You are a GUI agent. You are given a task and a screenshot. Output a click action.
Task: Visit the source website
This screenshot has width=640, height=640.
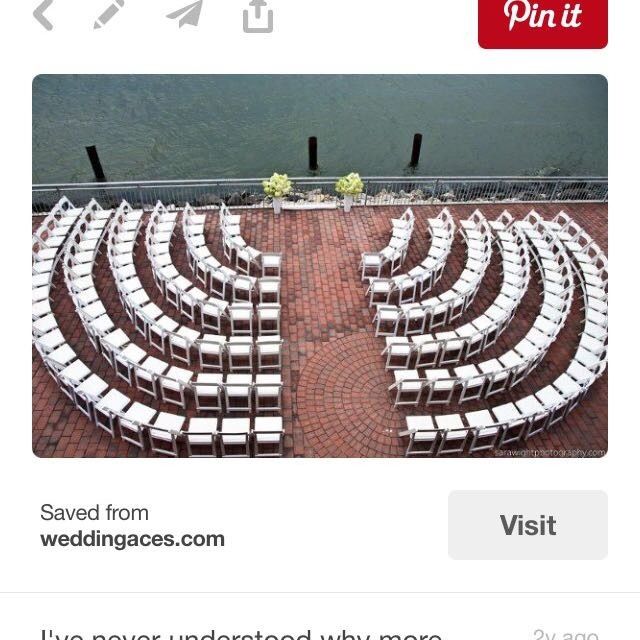point(527,525)
